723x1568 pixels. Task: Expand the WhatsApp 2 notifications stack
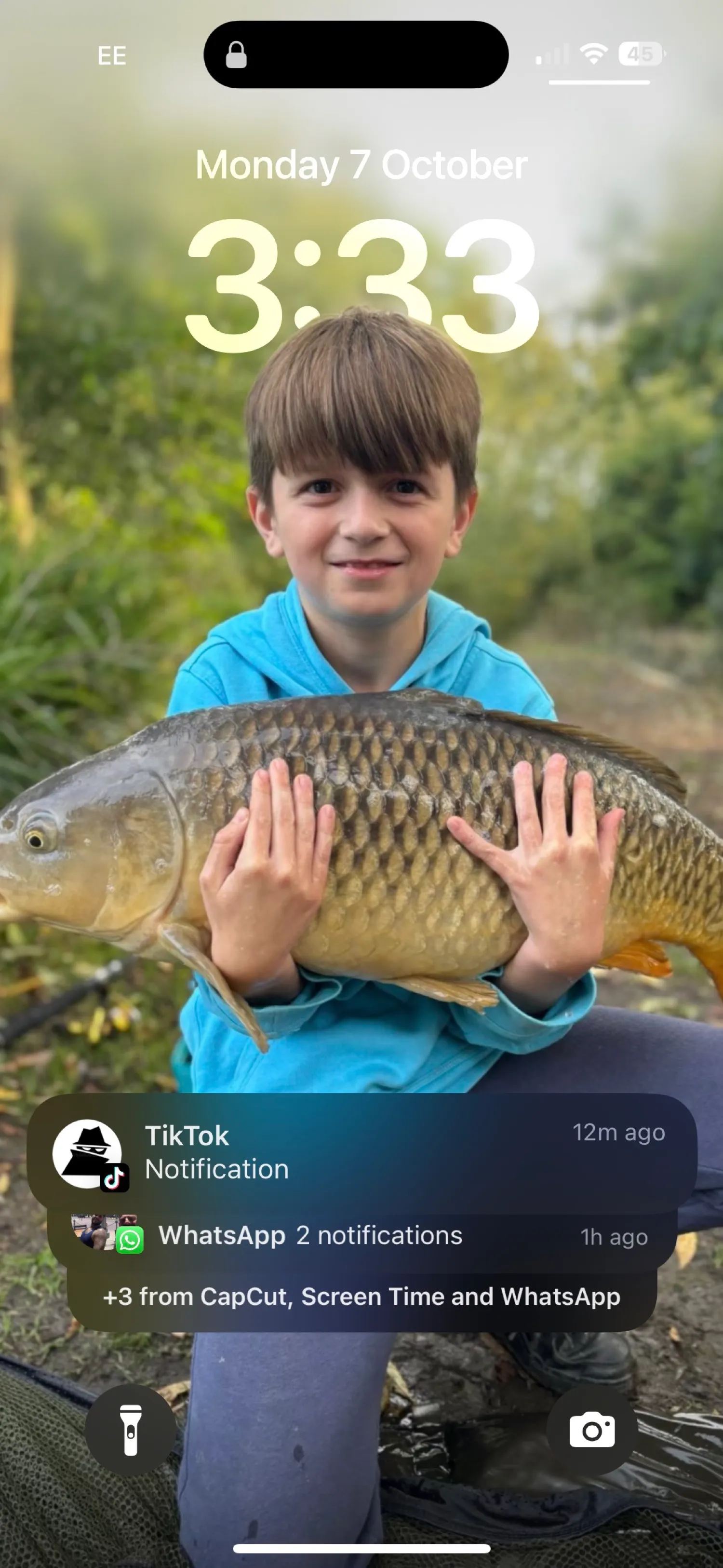pyautogui.click(x=361, y=1237)
